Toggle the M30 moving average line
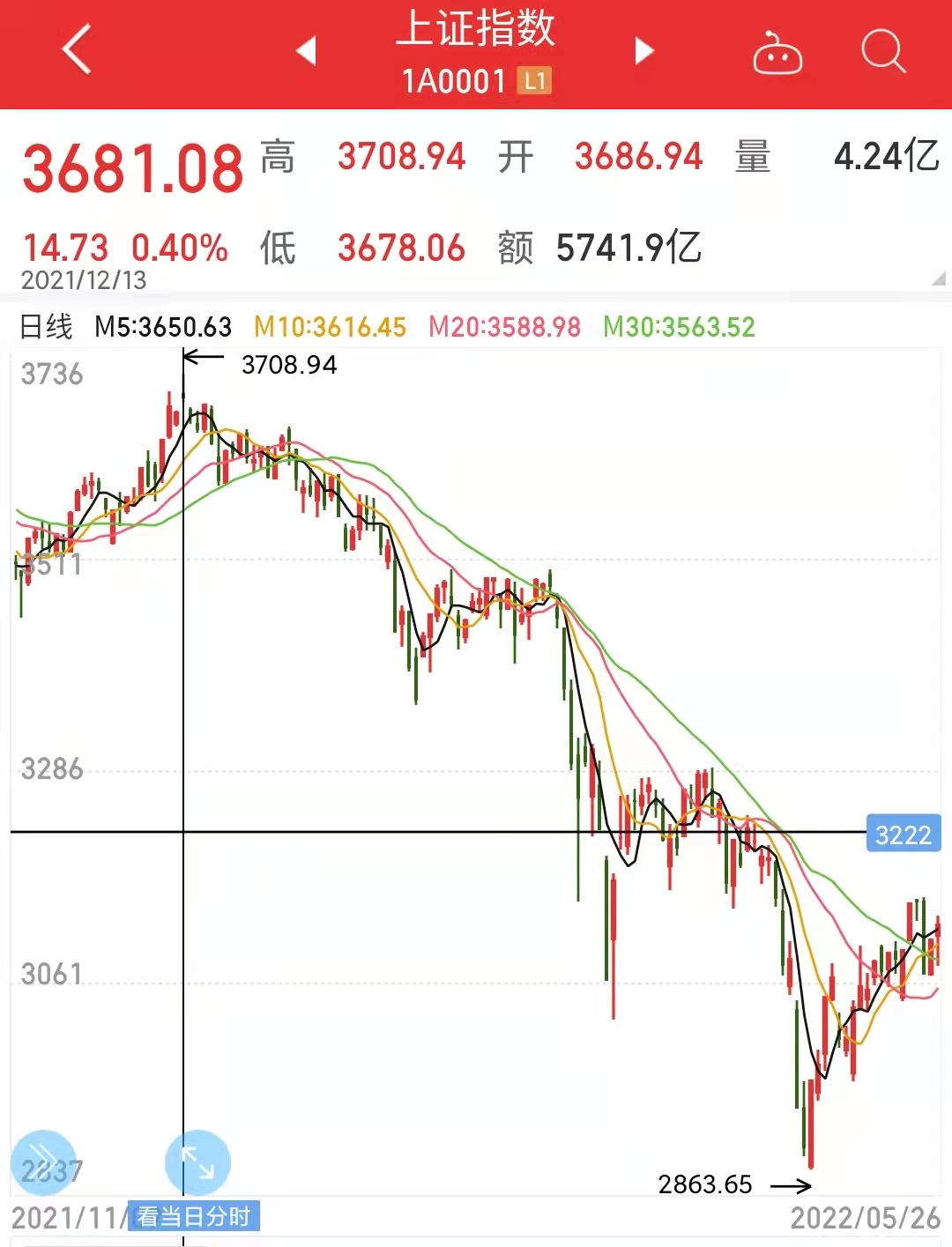Image resolution: width=952 pixels, height=1247 pixels. (679, 327)
